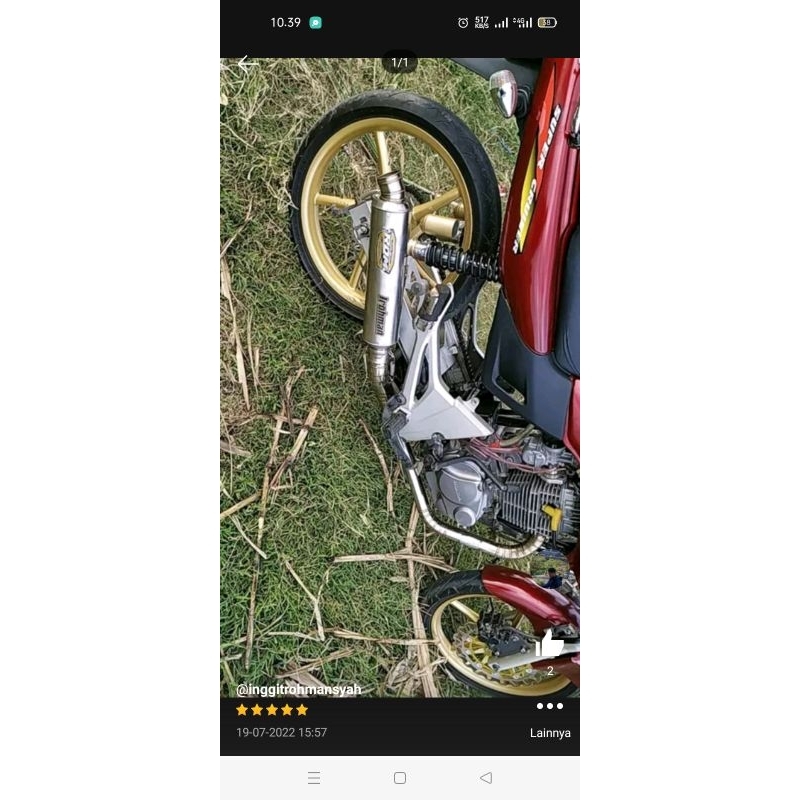Open the system recent apps button
Screen dimensions: 800x800
(x=314, y=778)
